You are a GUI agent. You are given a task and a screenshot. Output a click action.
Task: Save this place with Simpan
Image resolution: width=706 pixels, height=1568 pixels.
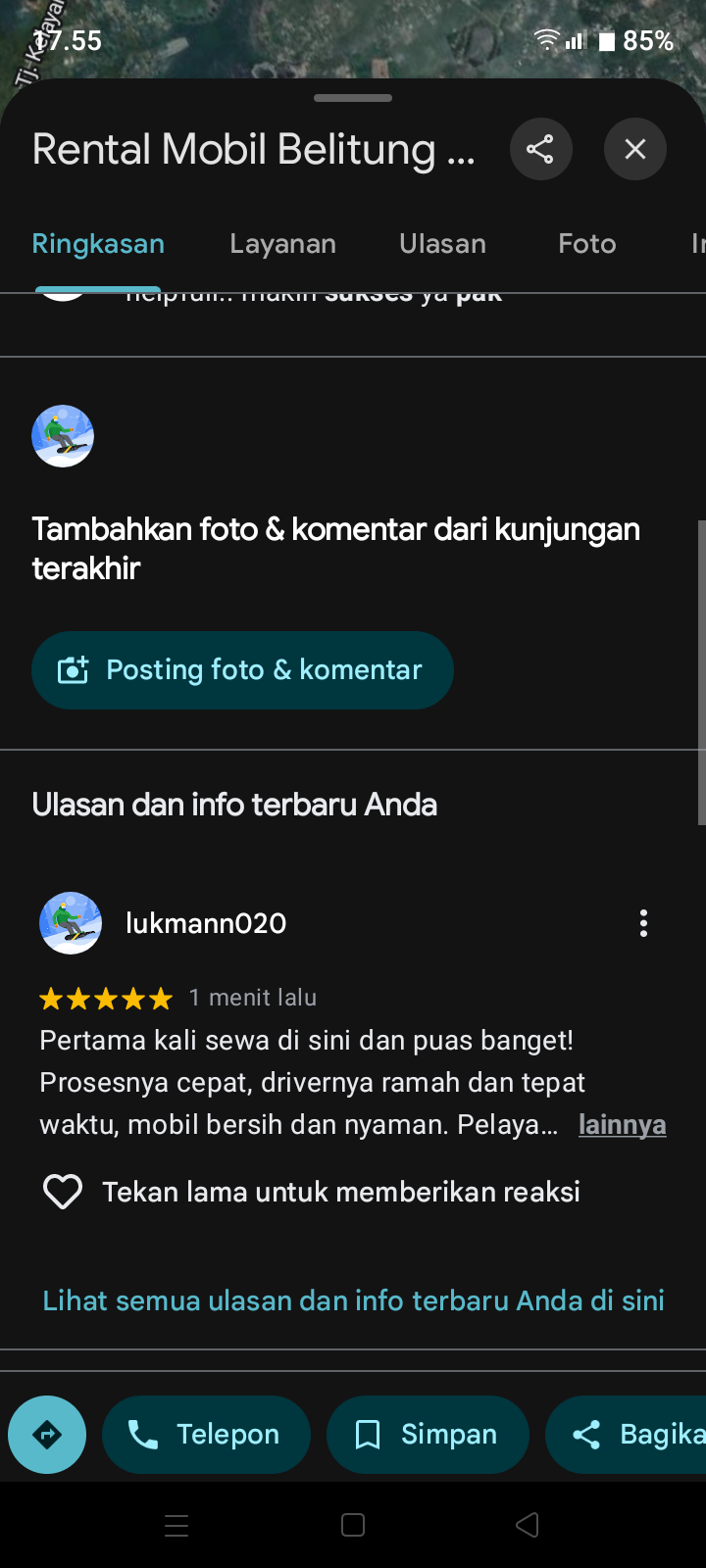tap(428, 1435)
